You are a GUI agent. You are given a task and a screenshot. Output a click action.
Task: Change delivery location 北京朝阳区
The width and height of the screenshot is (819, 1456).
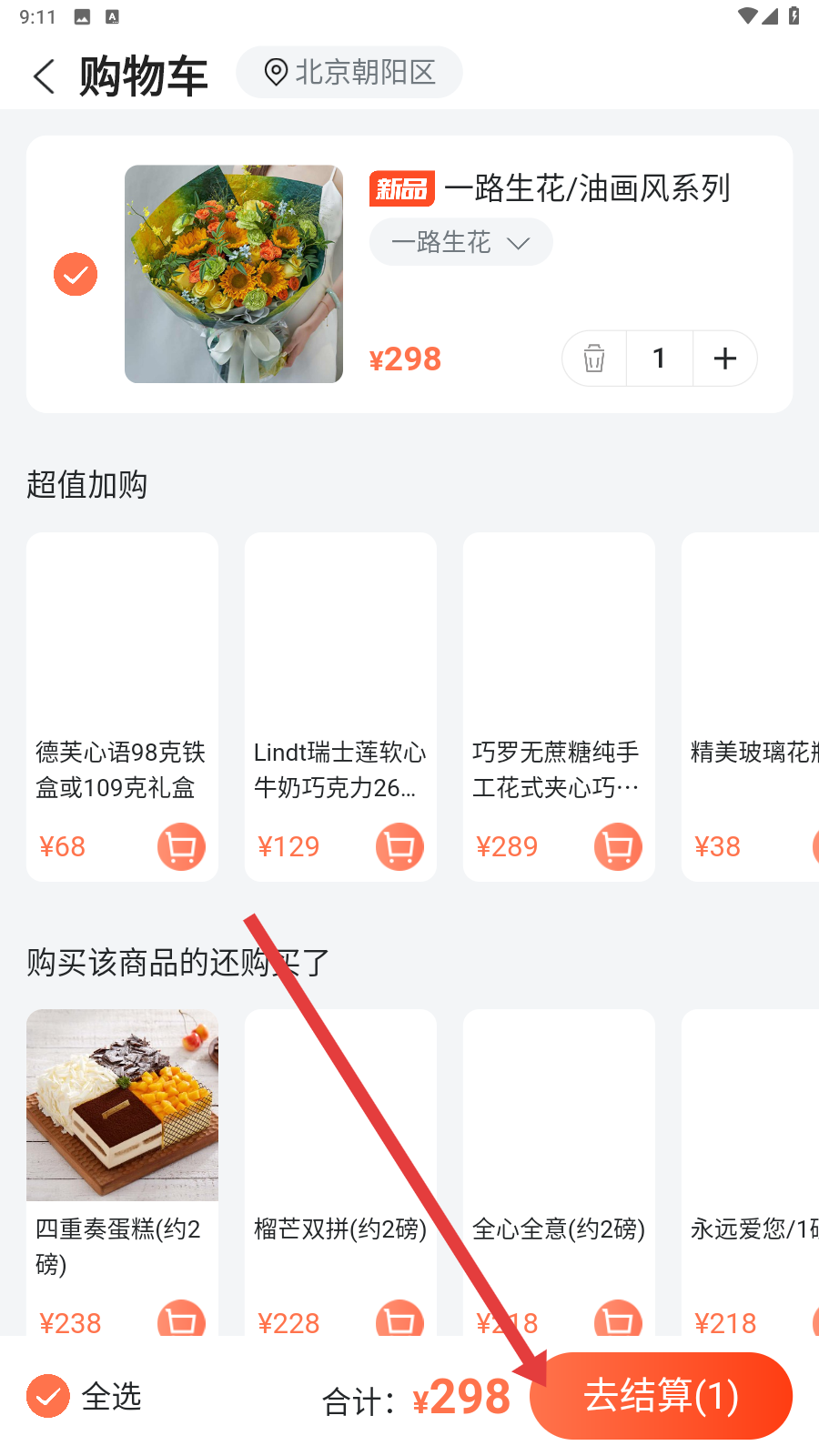coord(349,72)
